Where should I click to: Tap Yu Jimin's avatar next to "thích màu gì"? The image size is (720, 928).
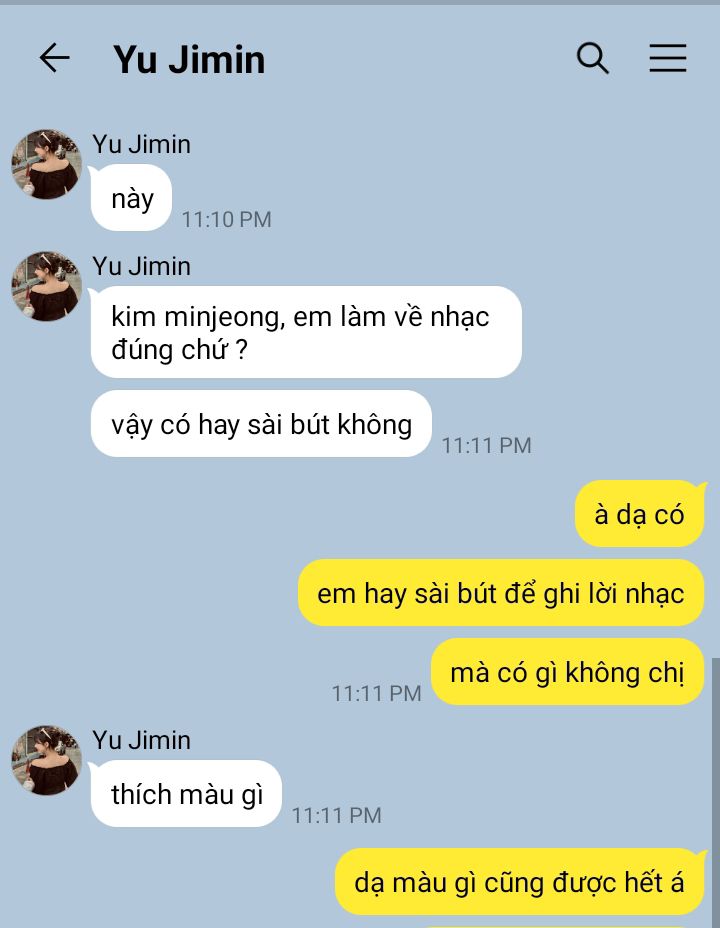pyautogui.click(x=46, y=760)
